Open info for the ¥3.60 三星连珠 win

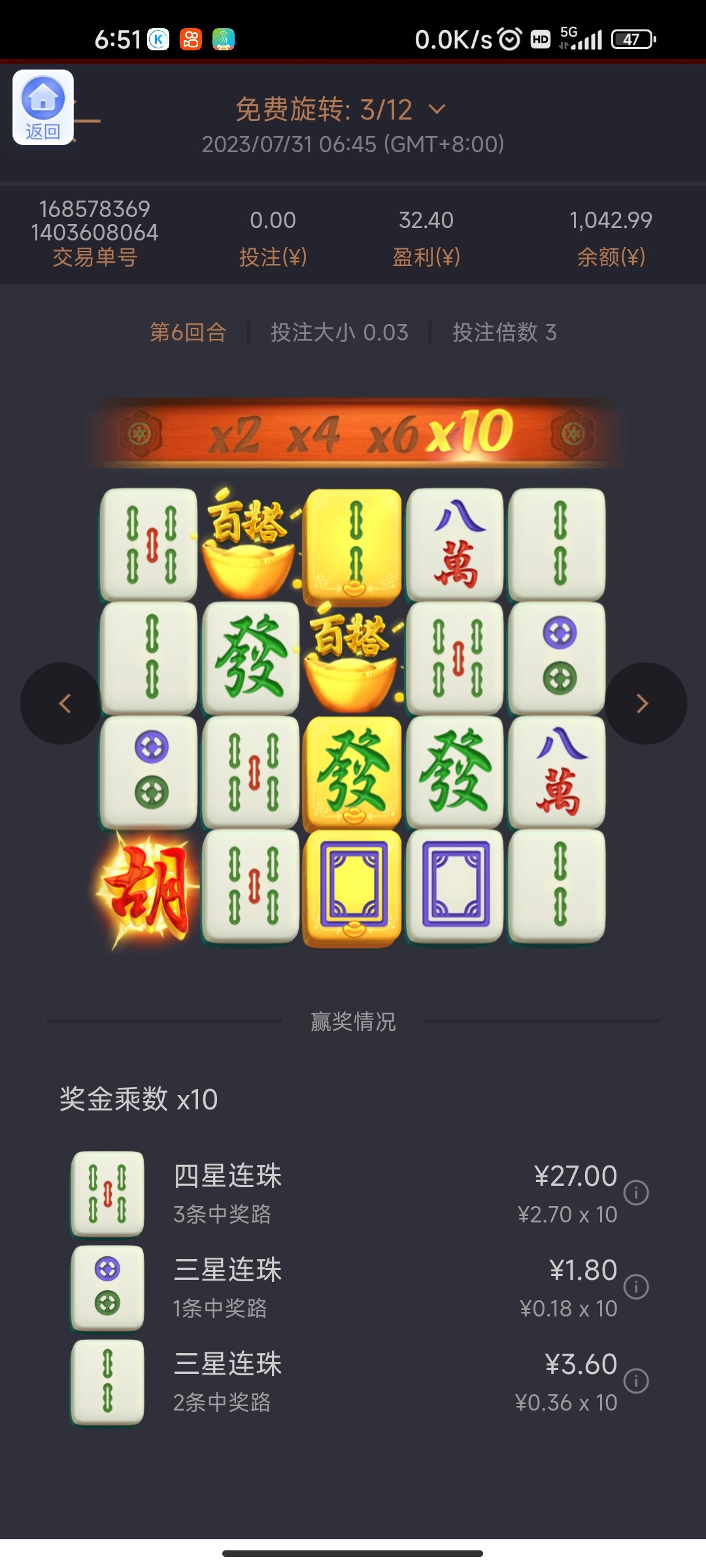tap(636, 1380)
